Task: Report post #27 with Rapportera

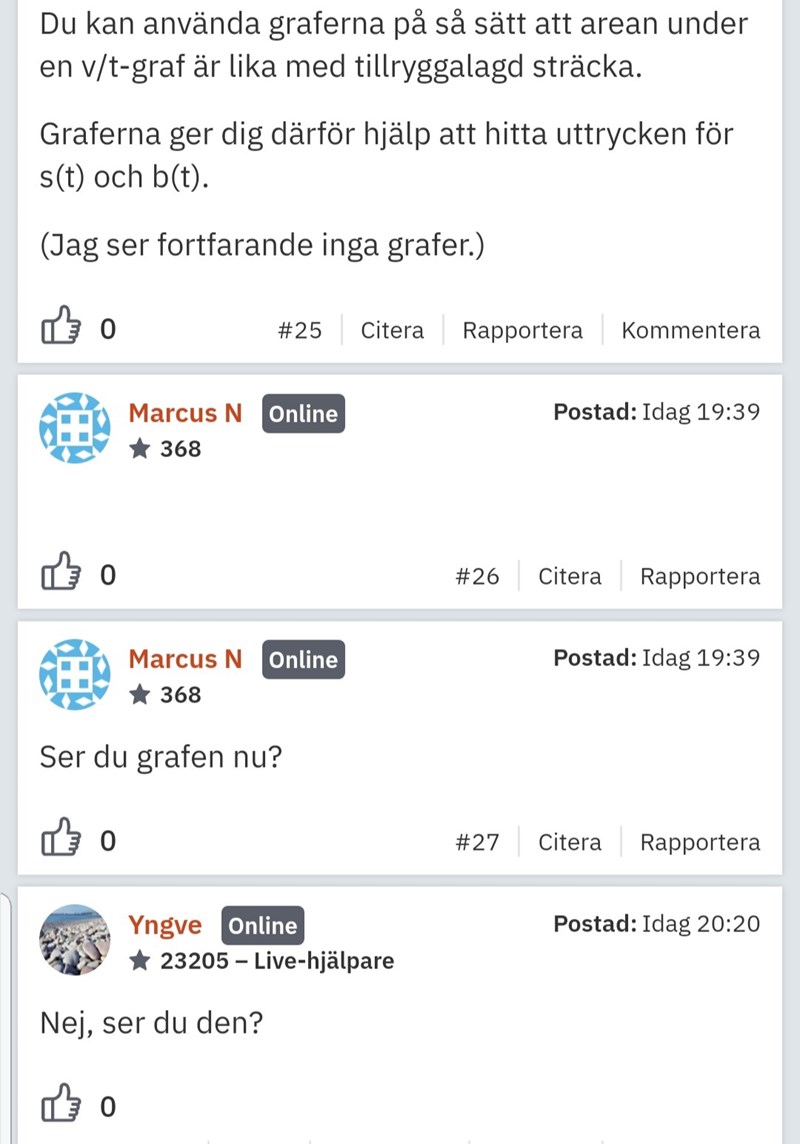Action: tap(700, 843)
